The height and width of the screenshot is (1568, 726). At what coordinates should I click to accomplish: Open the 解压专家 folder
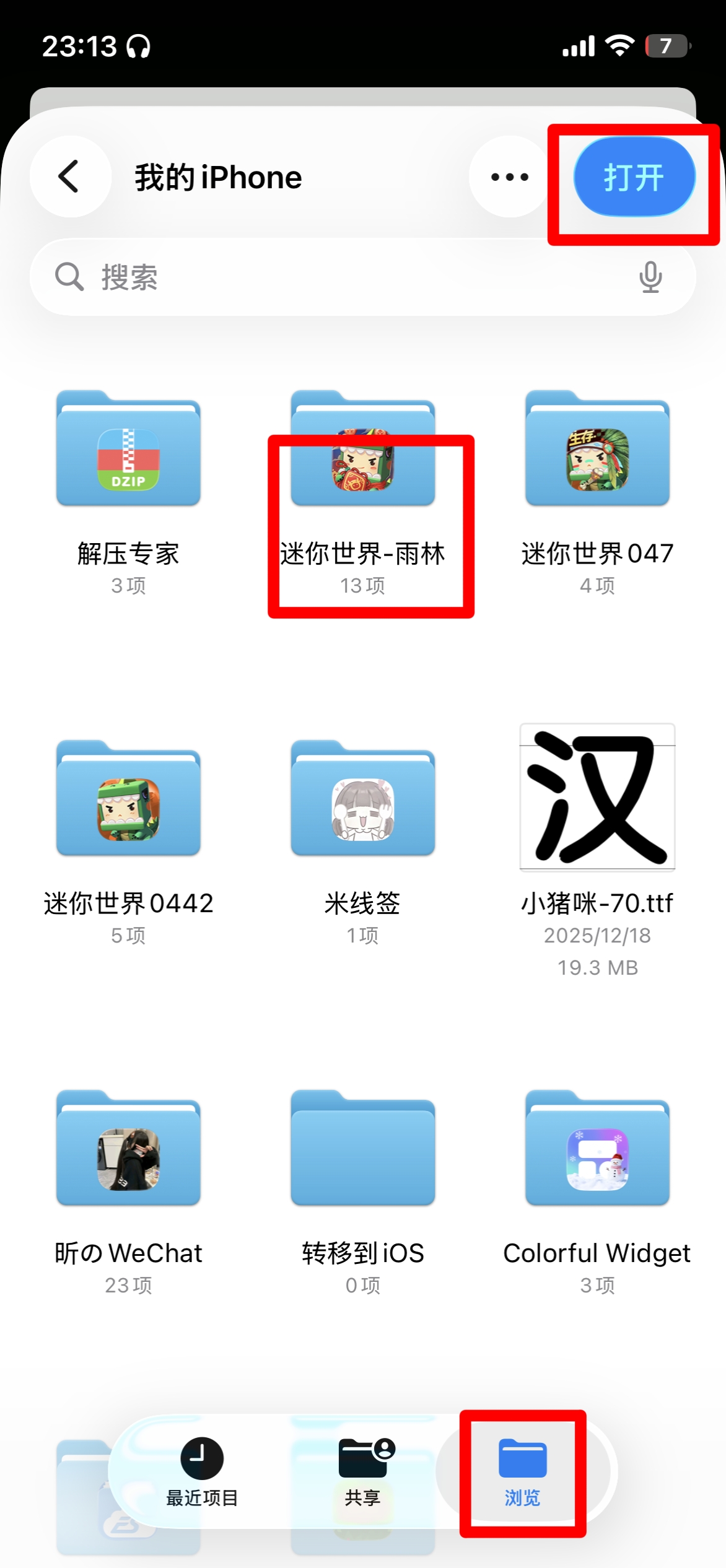pyautogui.click(x=128, y=450)
